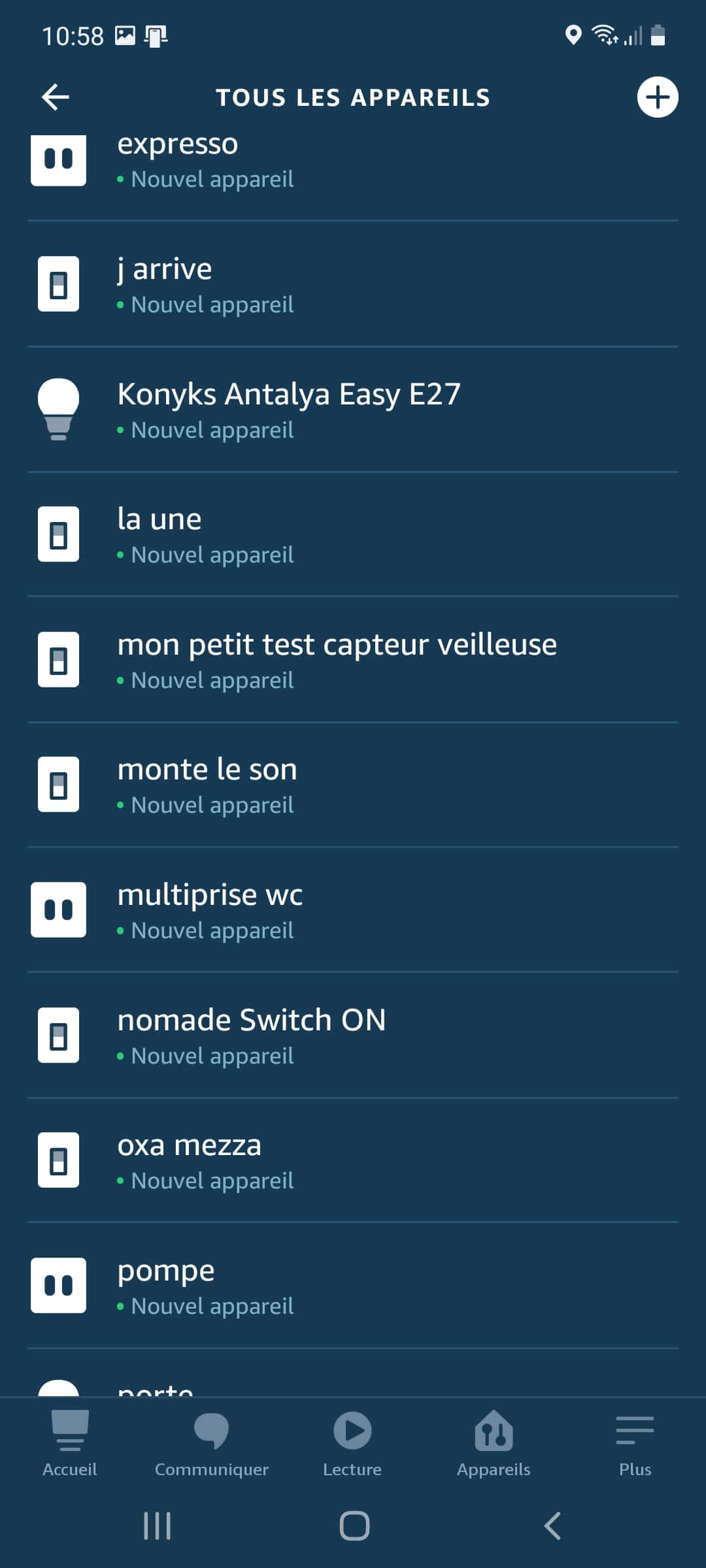The height and width of the screenshot is (1568, 706).
Task: Open the Plus menu tab
Action: click(x=635, y=1444)
